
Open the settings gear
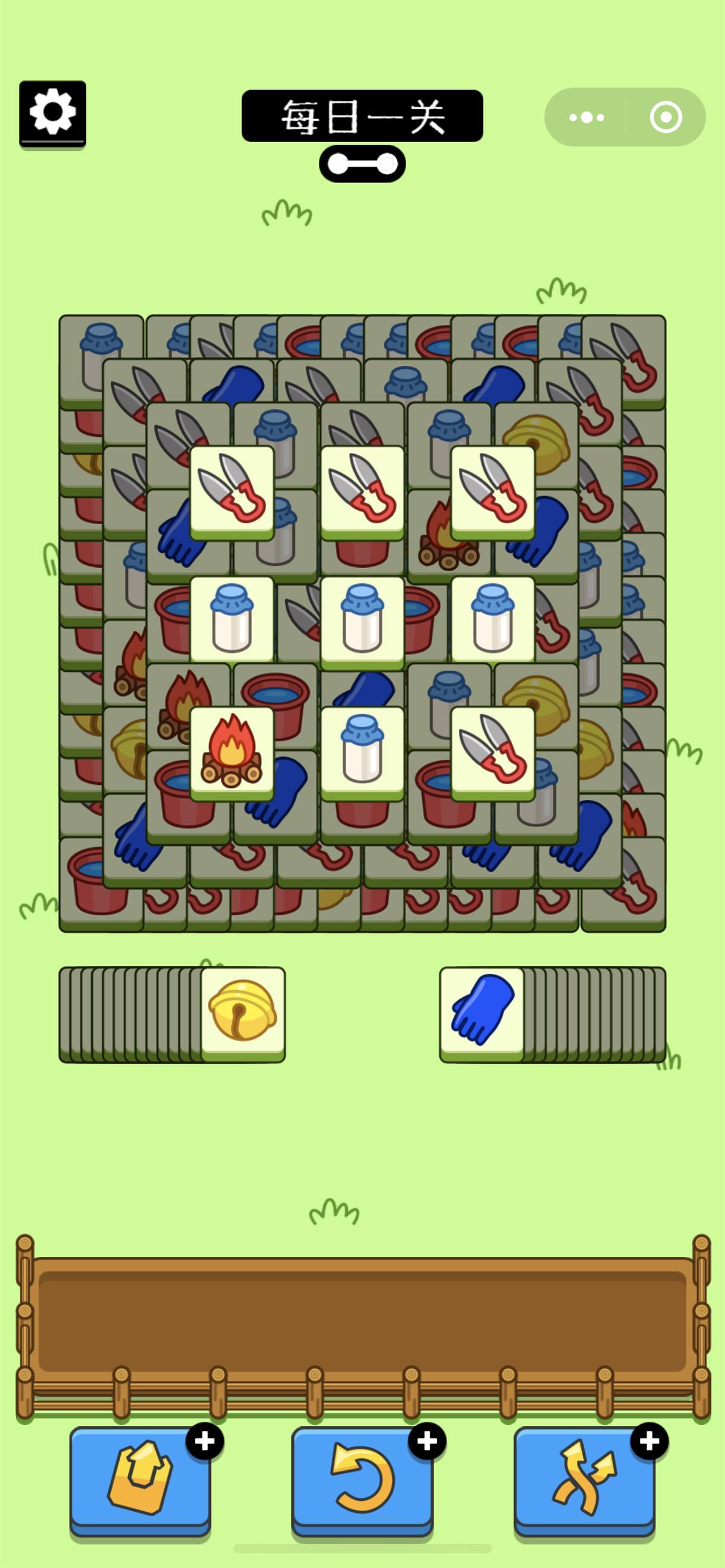[53, 114]
